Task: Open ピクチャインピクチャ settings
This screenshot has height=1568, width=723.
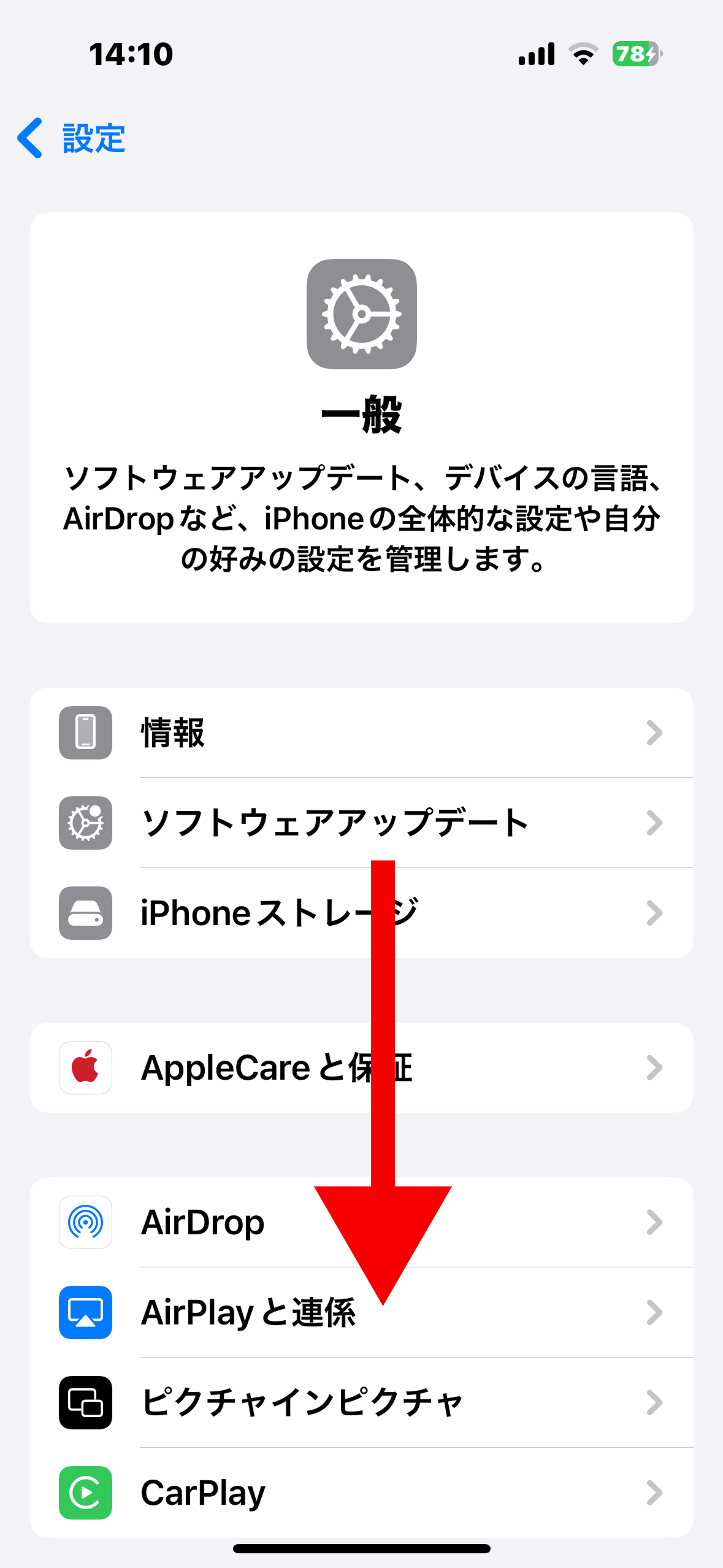Action: [361, 1402]
